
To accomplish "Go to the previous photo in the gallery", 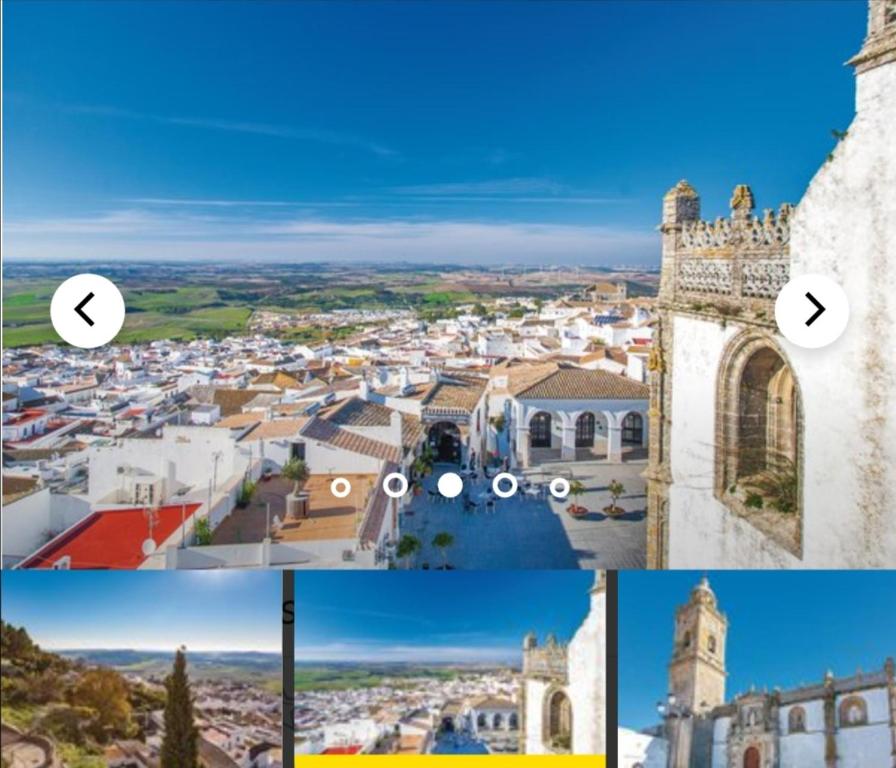I will pos(87,311).
